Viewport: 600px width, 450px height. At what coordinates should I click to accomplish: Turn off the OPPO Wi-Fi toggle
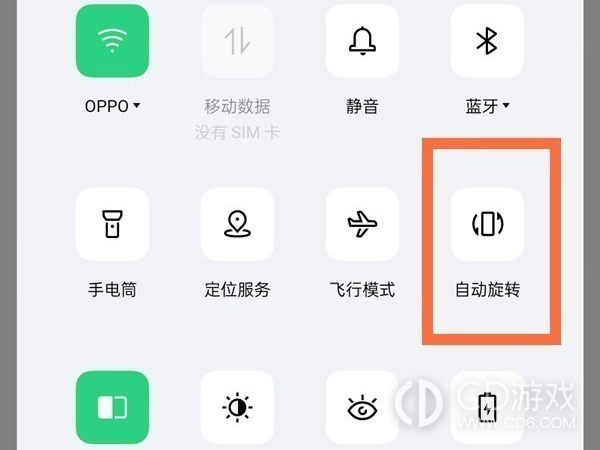click(x=112, y=41)
